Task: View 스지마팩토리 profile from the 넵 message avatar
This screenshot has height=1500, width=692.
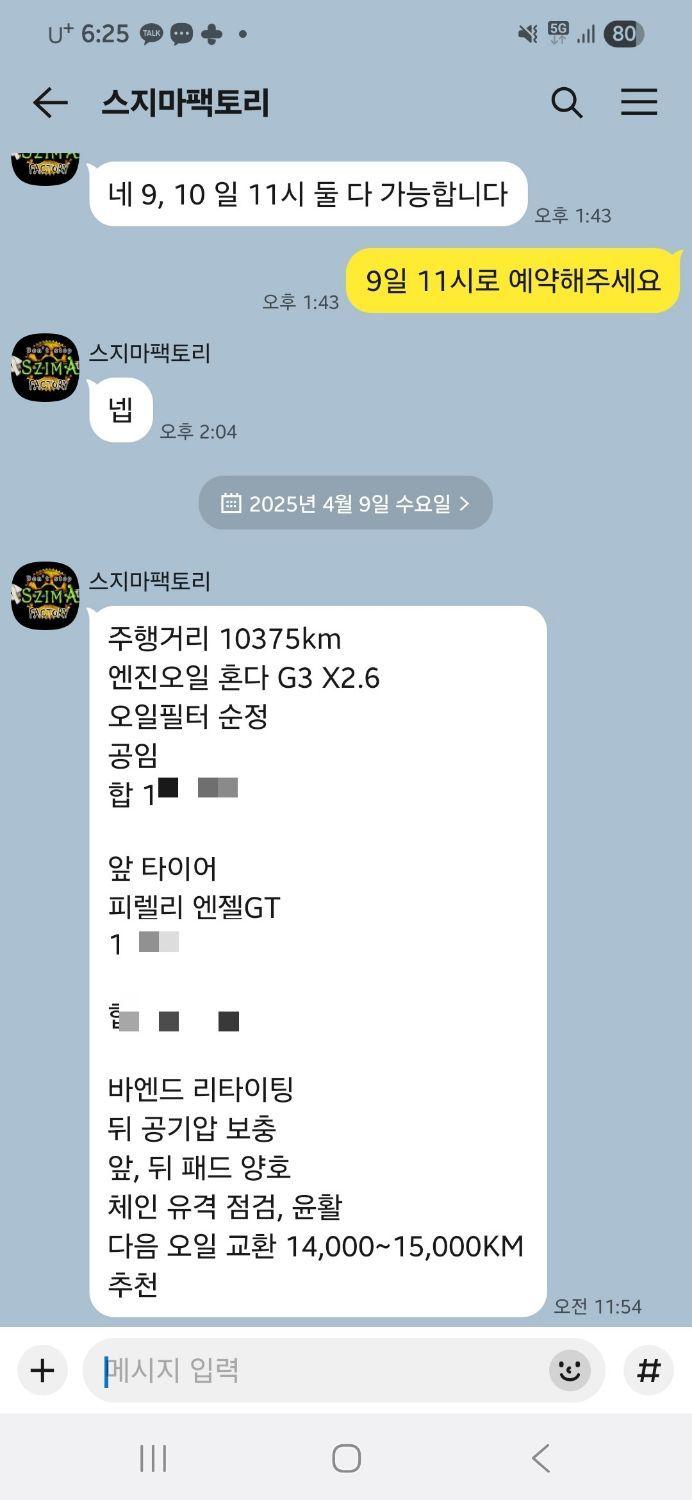Action: point(45,368)
